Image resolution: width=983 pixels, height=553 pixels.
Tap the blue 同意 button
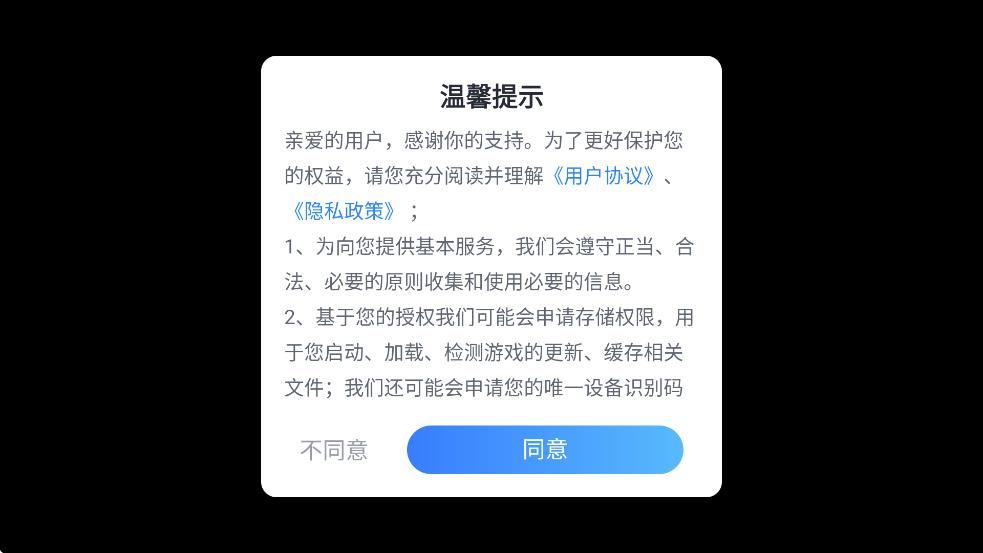pos(545,450)
